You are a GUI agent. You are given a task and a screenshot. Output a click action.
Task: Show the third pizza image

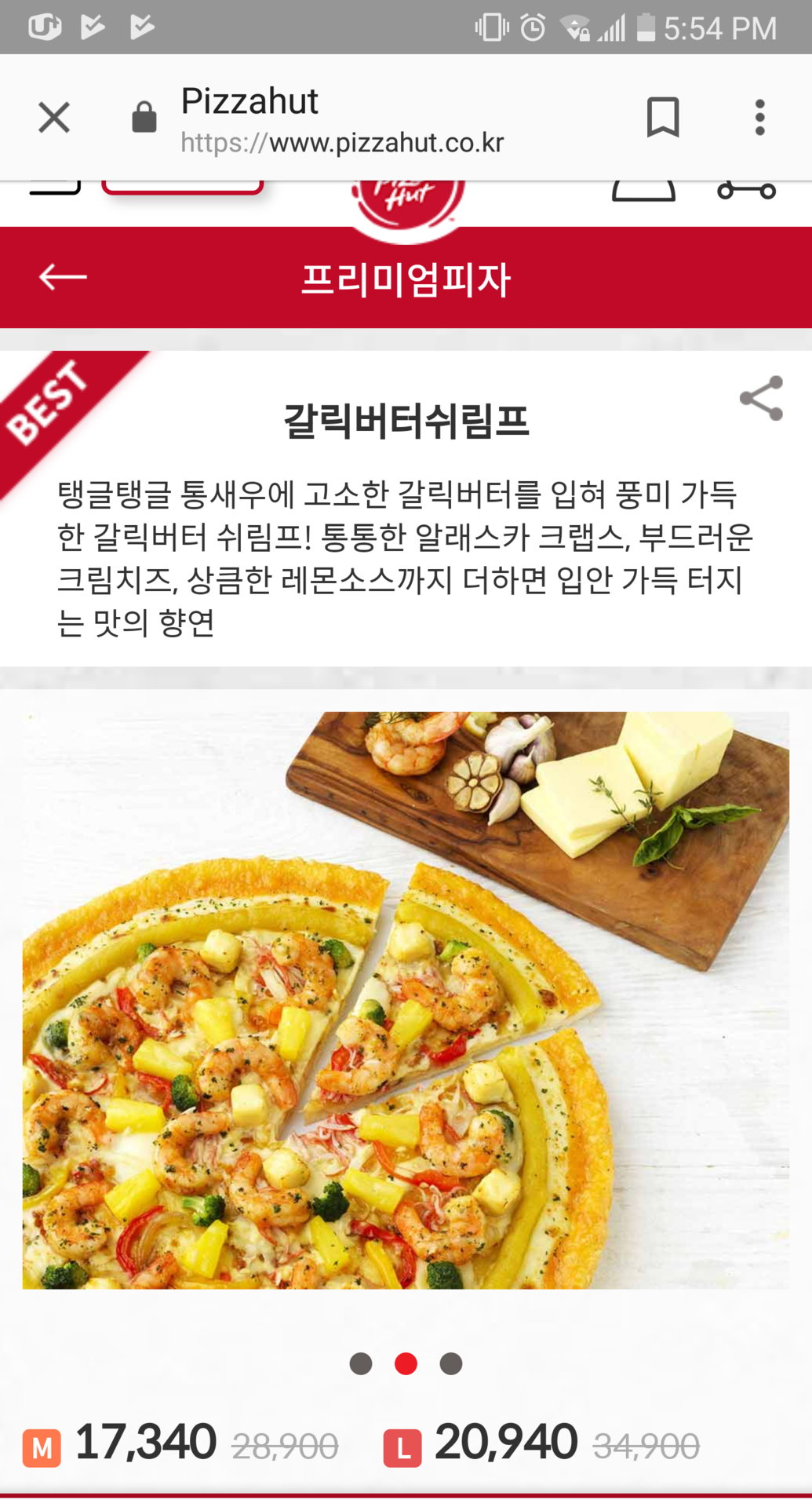pos(451,1364)
